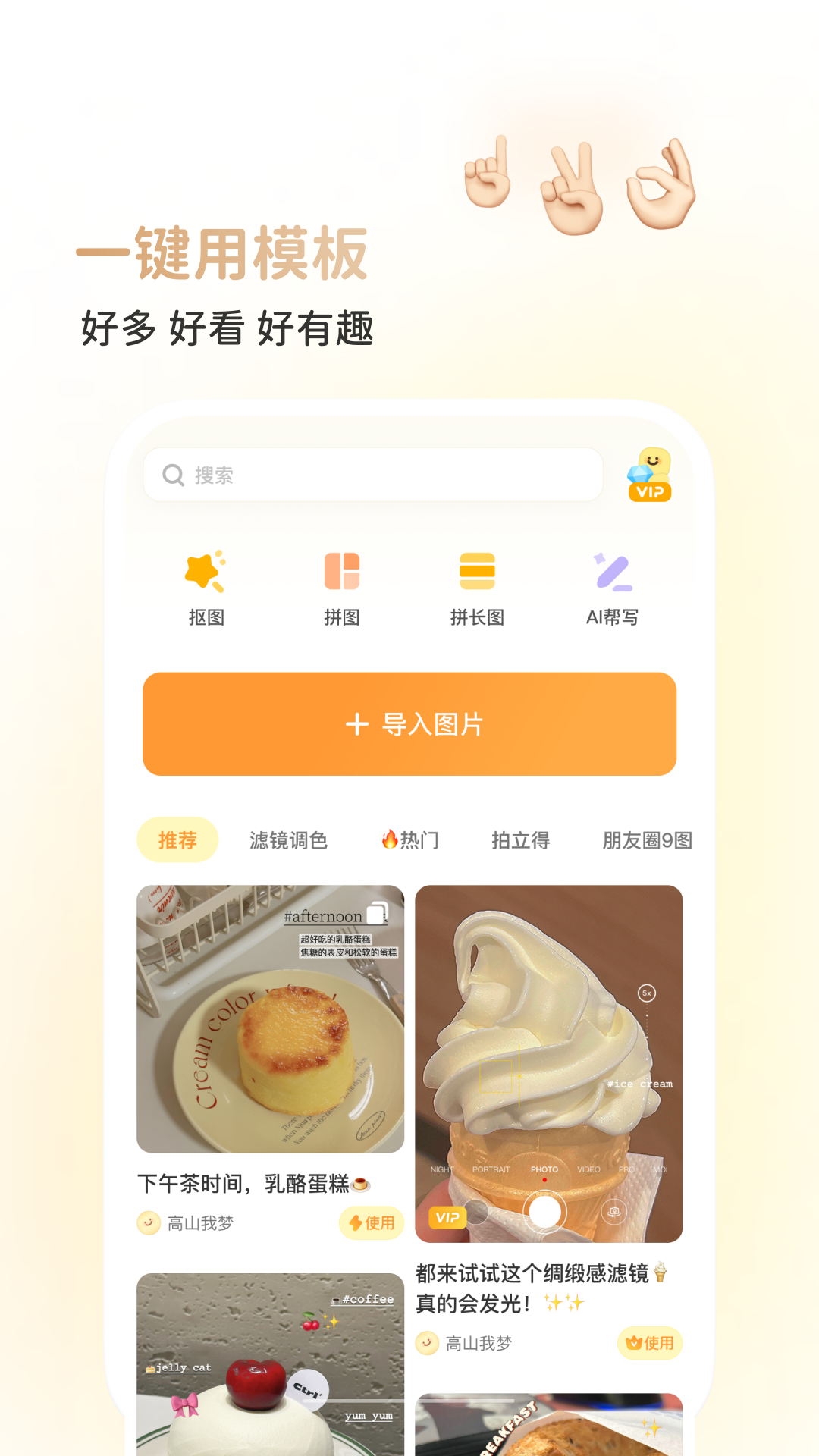Open the 热门 trending tab
This screenshot has height=1456, width=819.
tap(410, 840)
